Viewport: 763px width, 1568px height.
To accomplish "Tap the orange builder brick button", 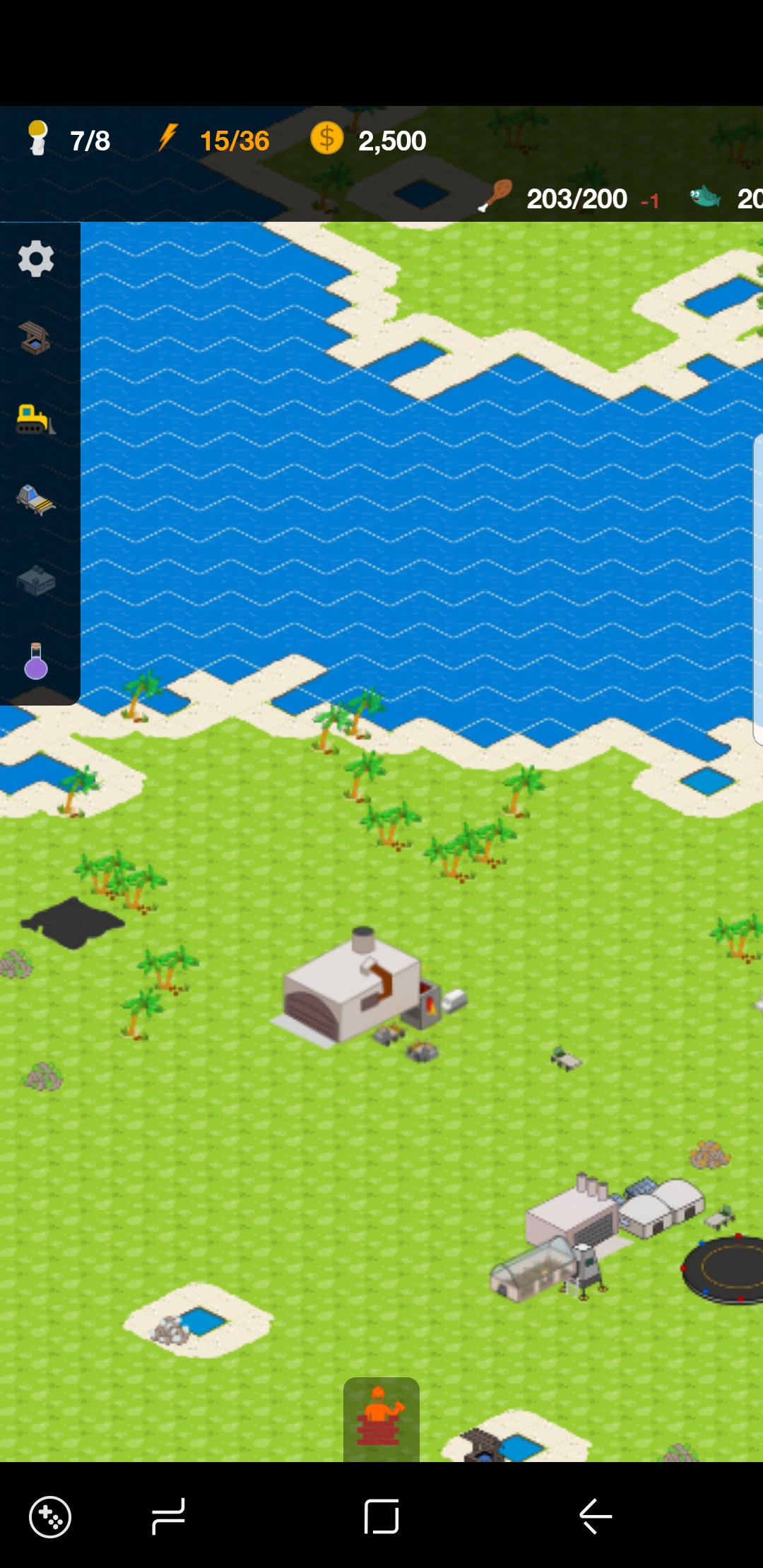I will coord(381,1418).
